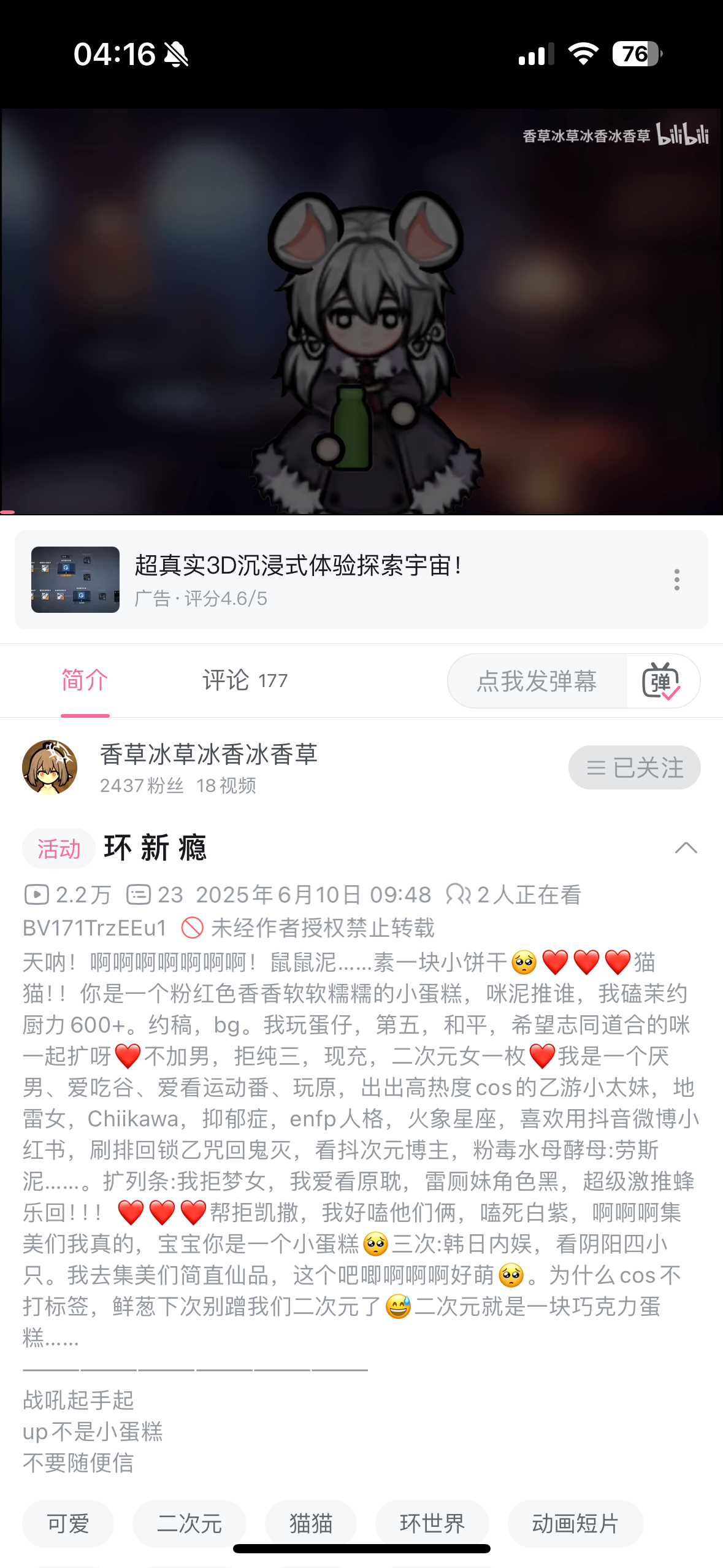Open the ad's three-dot options icon
The image size is (723, 1568).
coord(676,579)
